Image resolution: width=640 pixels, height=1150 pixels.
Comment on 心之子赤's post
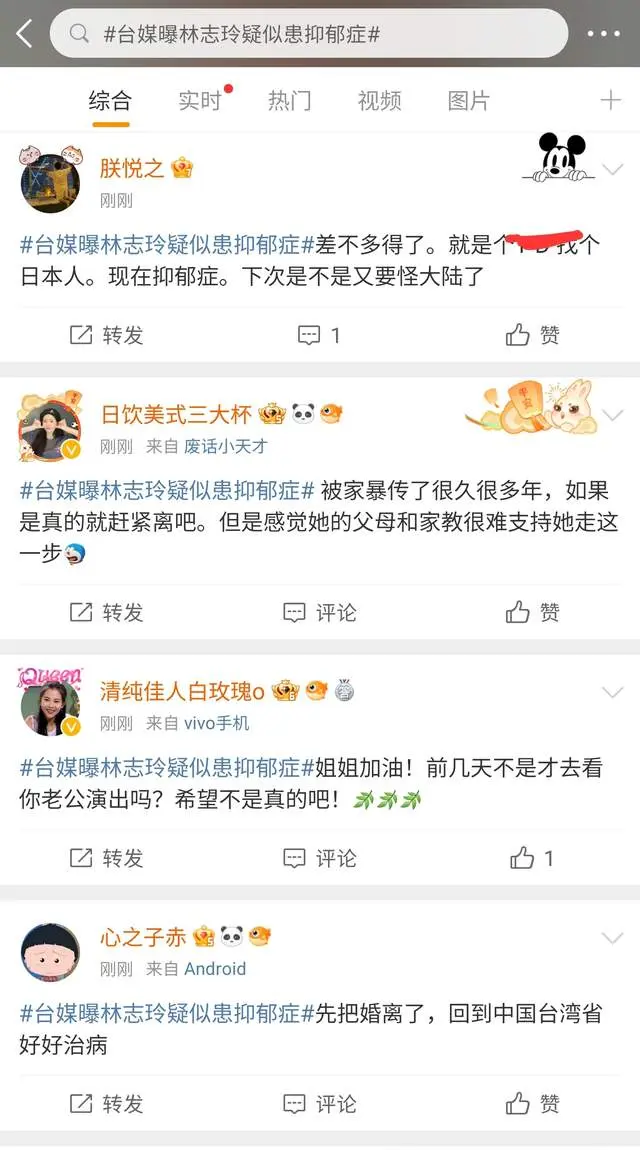pyautogui.click(x=320, y=1104)
